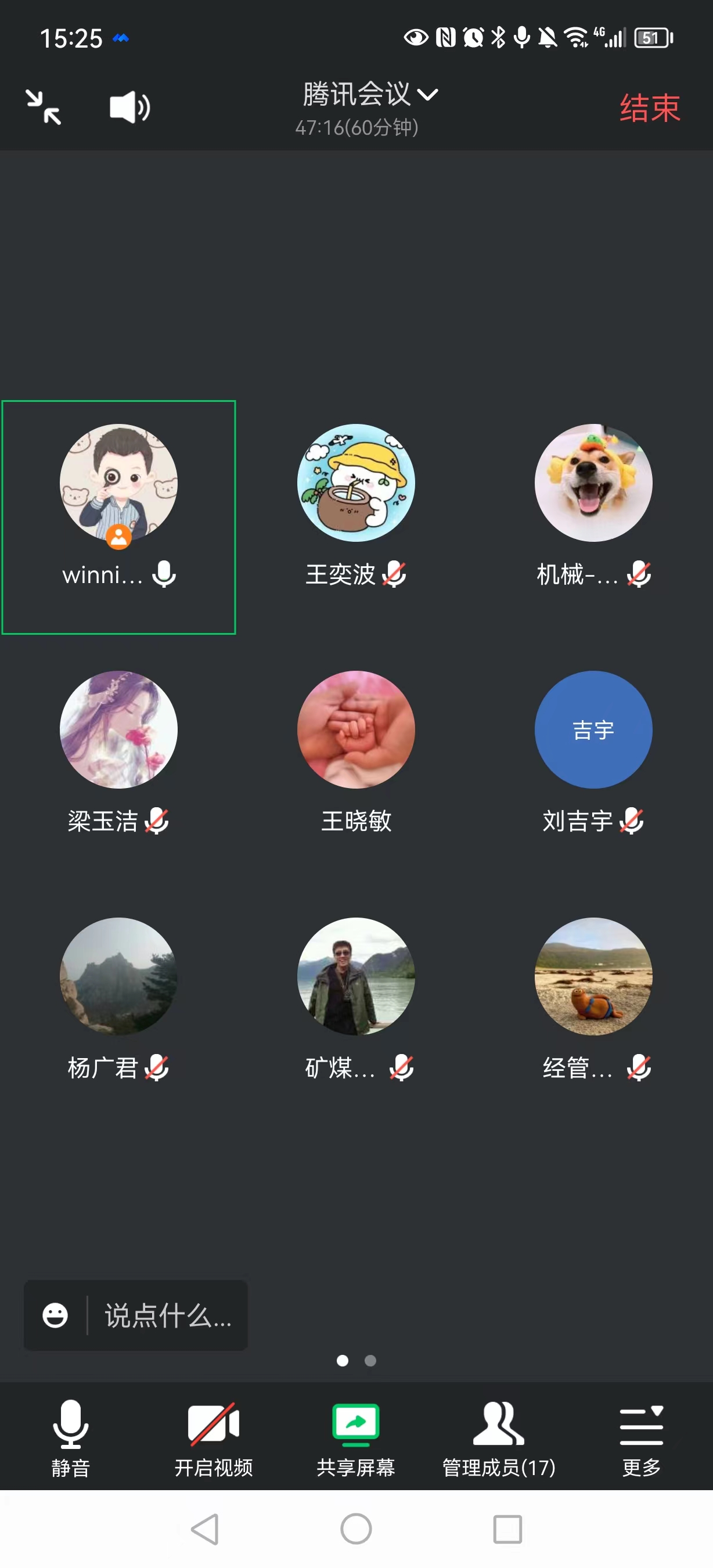The image size is (713, 1568).
Task: Open participant 王奕波's tile
Action: [x=356, y=505]
